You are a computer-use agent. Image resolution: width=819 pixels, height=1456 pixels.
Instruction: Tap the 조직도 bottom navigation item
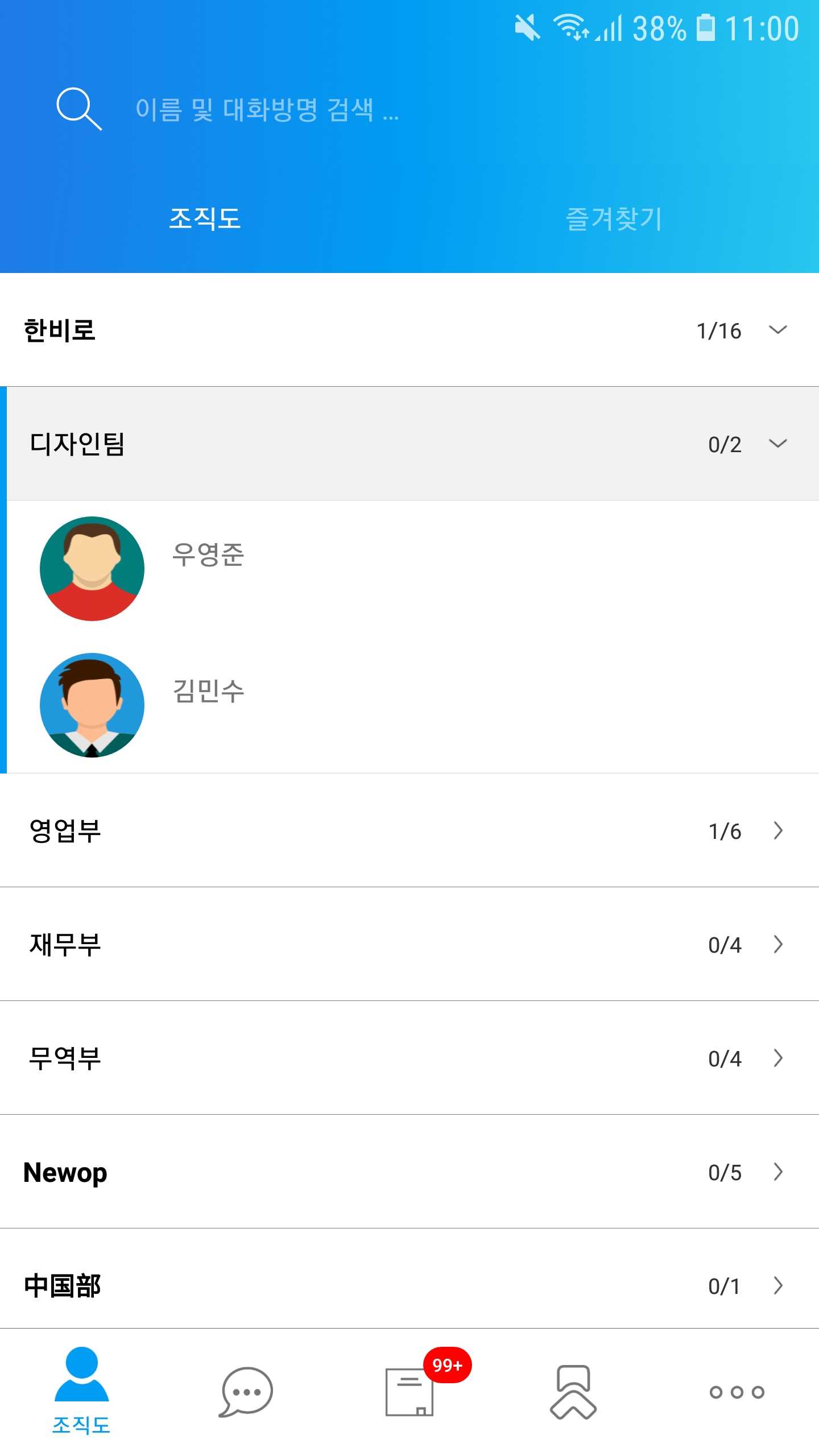coord(81,1391)
